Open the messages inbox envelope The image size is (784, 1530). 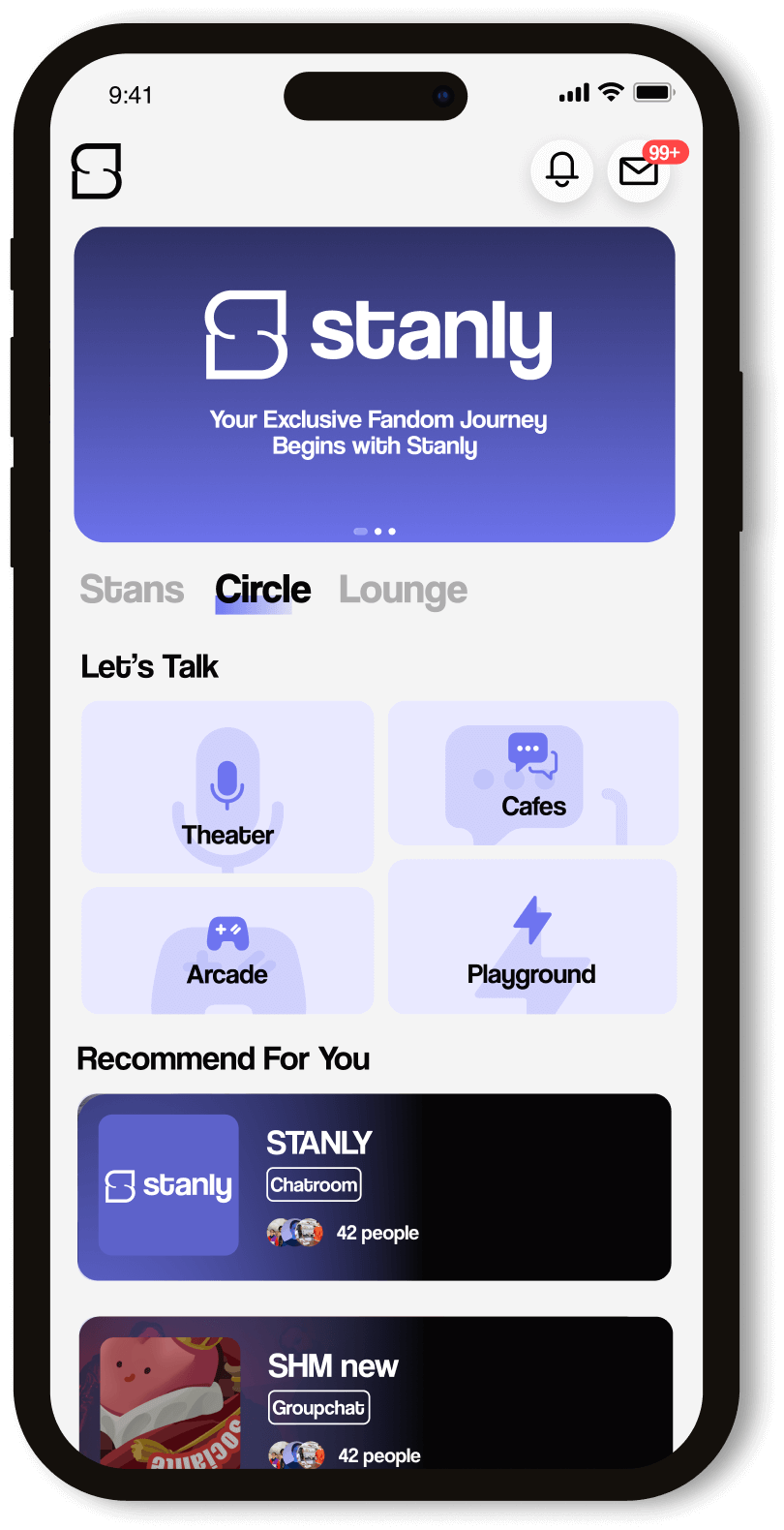638,171
